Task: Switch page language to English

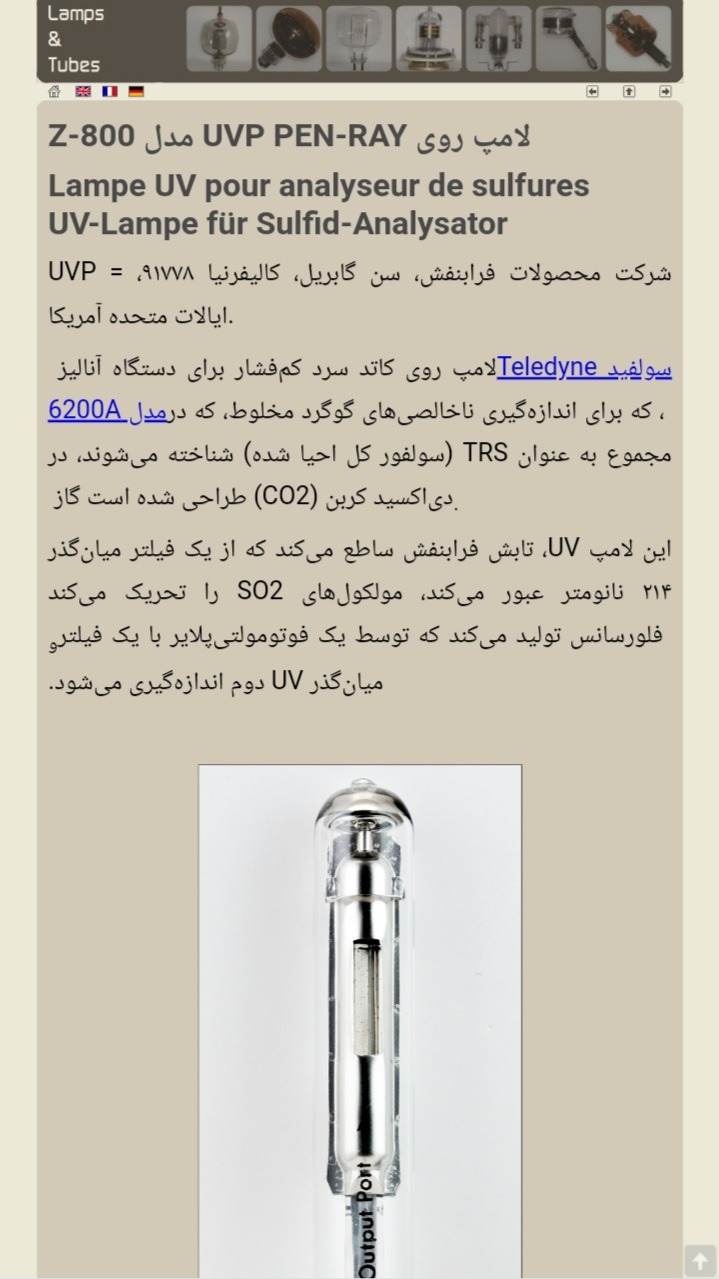Action: point(83,91)
